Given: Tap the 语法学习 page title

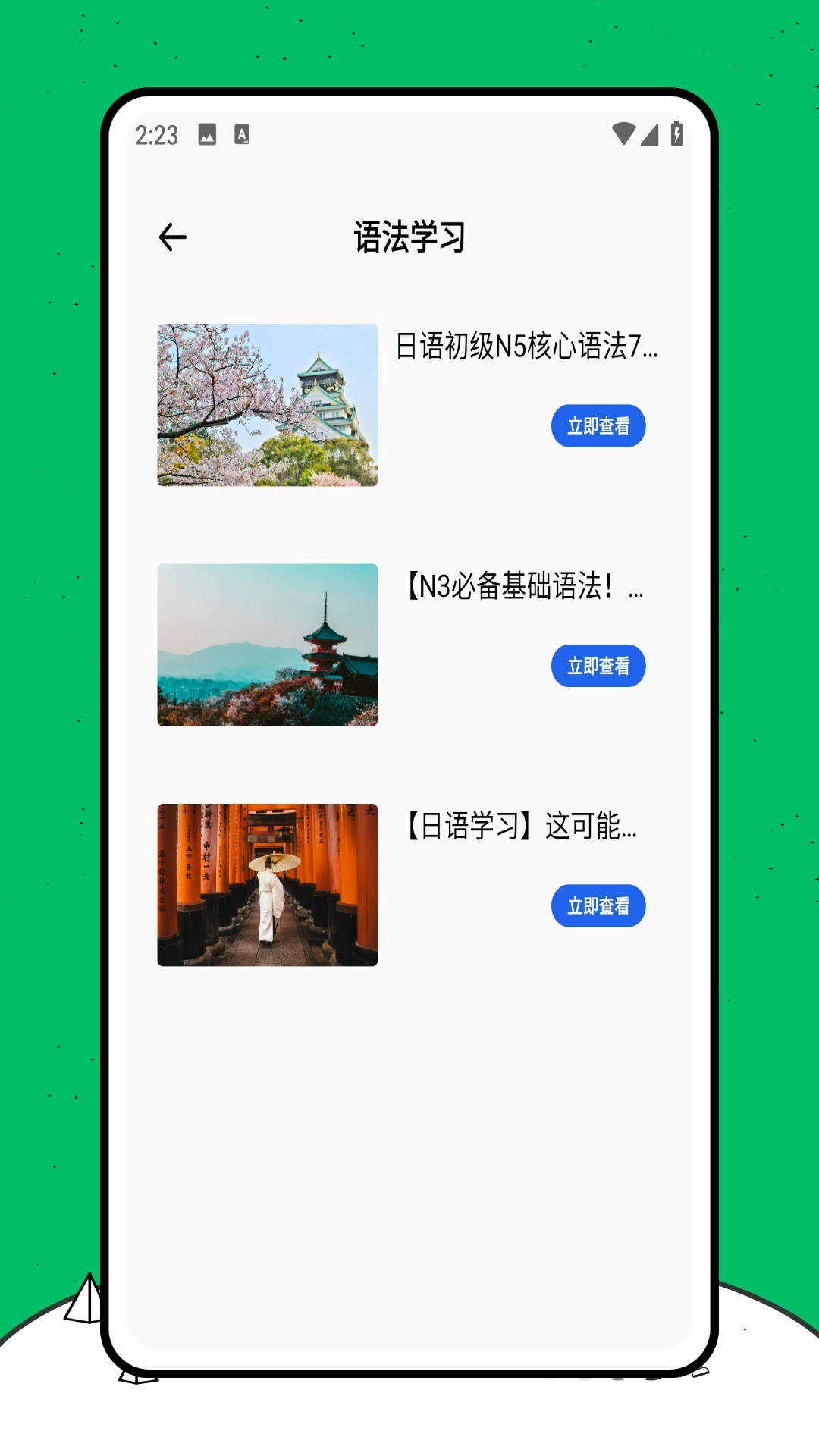Looking at the screenshot, I should click(410, 236).
